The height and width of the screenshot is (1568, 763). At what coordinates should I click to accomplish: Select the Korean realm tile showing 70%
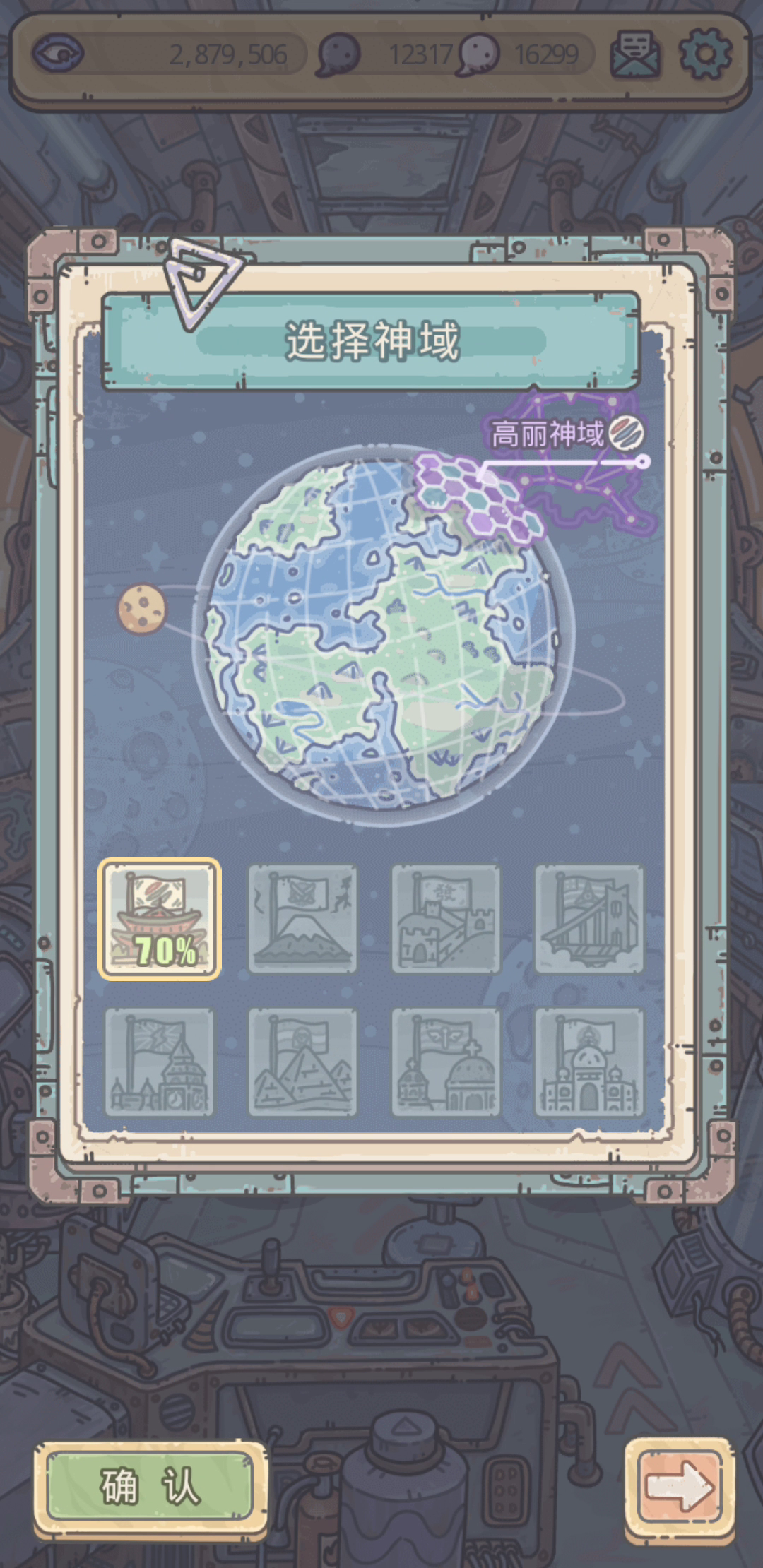click(160, 919)
